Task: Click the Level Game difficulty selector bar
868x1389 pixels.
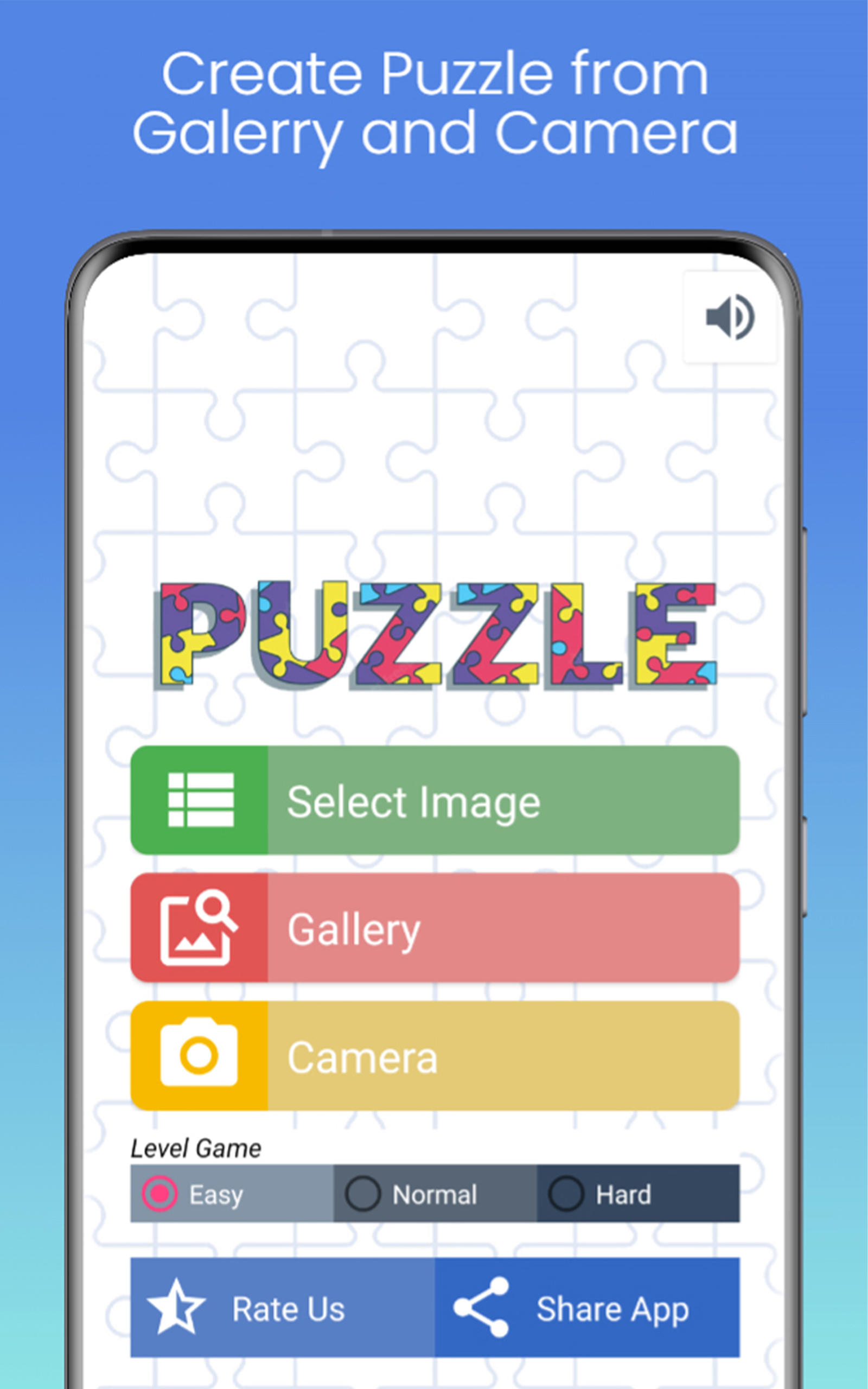Action: click(436, 1194)
